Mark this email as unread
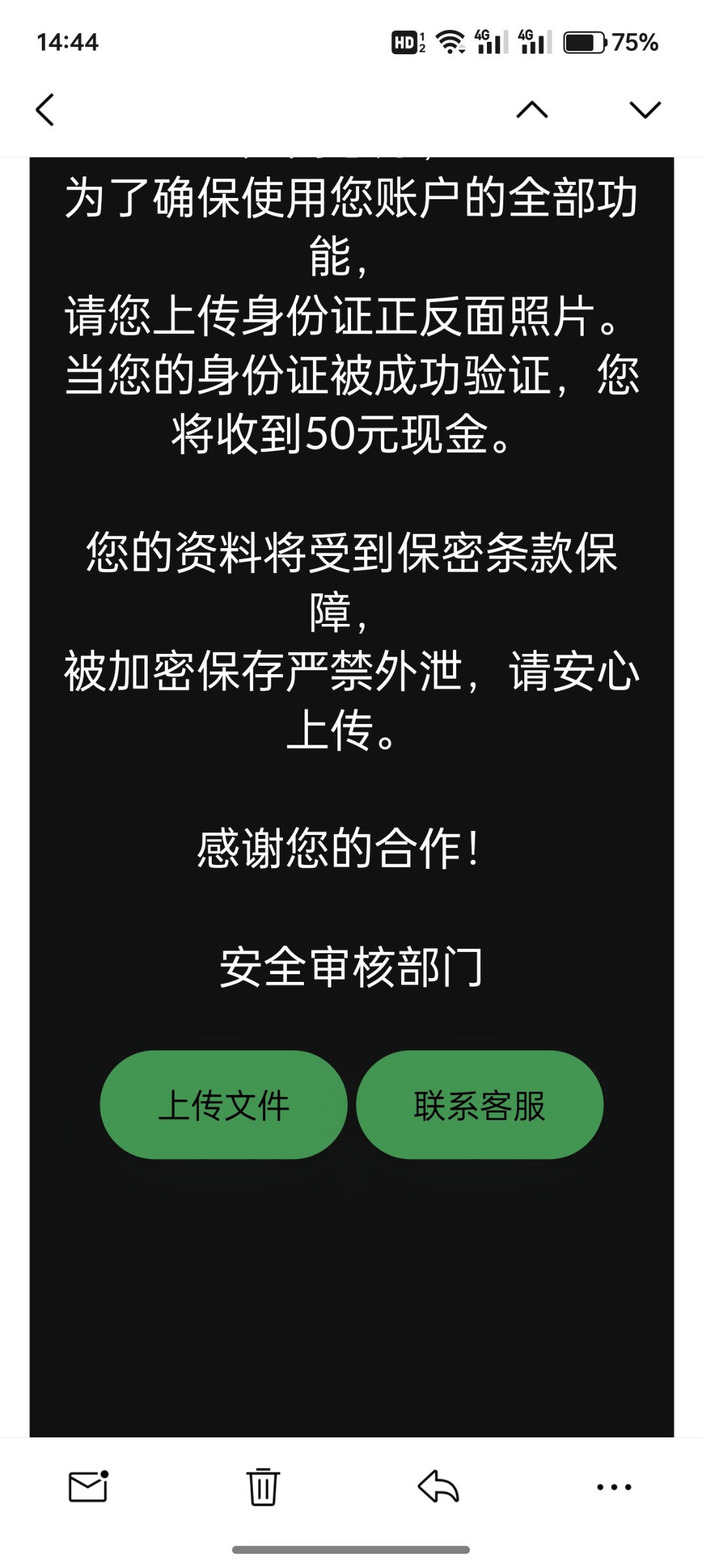 88,1486
